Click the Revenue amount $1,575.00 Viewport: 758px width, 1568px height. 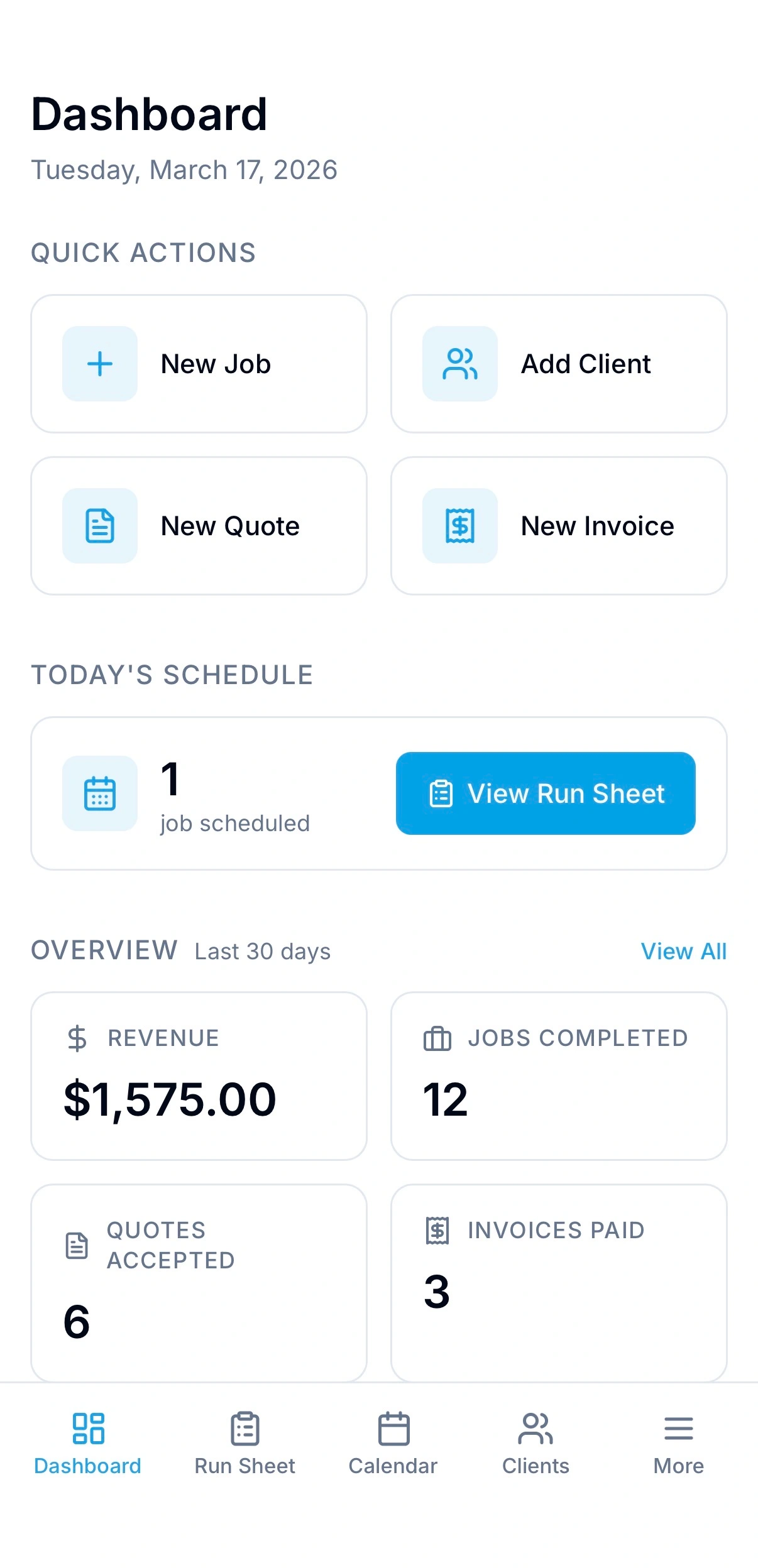coord(168,1097)
